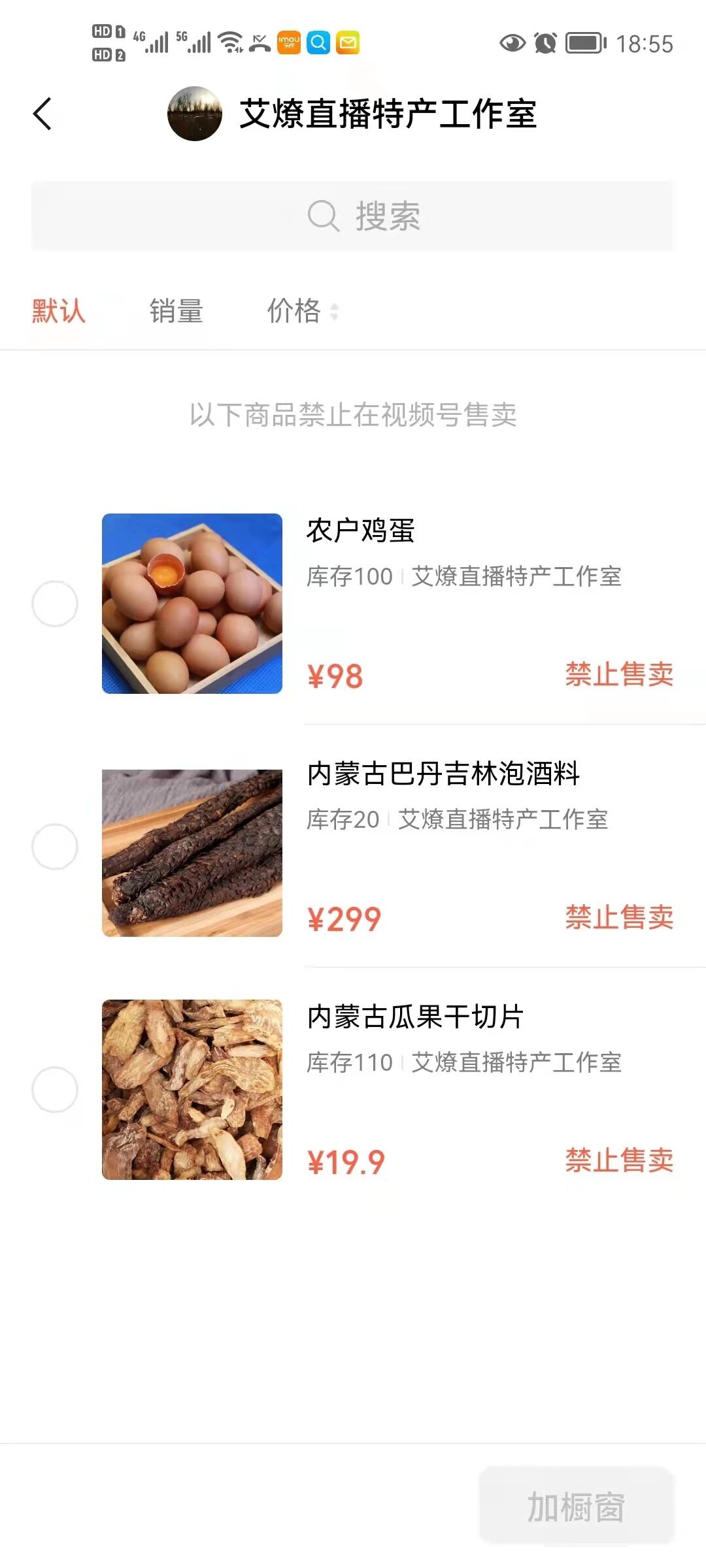
Task: Tap the 加橱窗 button
Action: coord(576,1507)
